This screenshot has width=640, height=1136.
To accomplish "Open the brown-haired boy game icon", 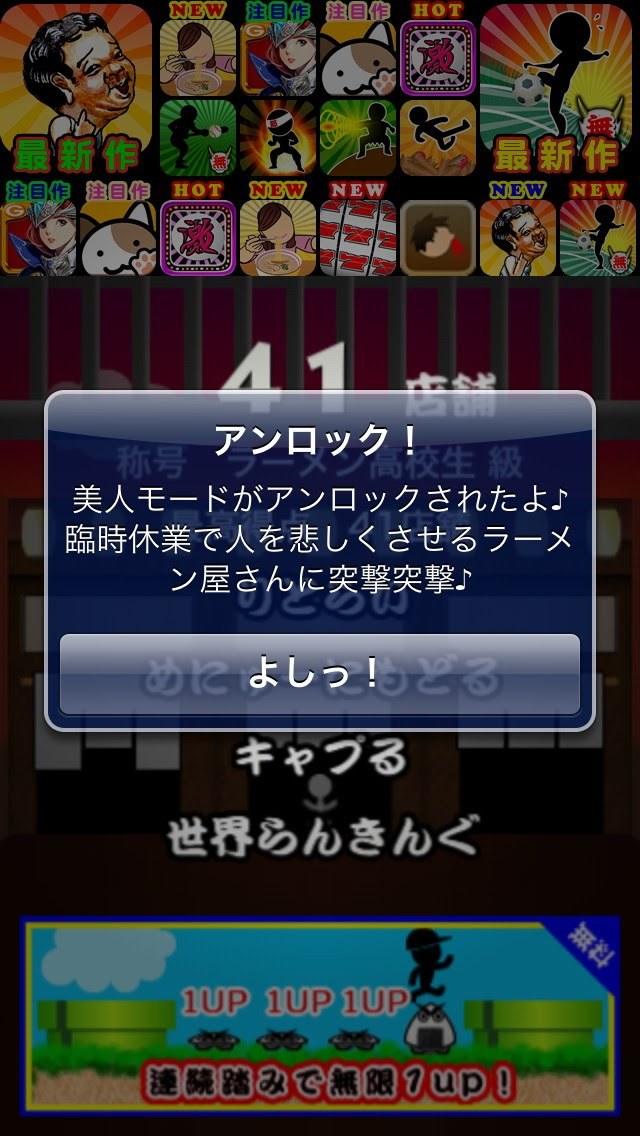I will coord(438,237).
